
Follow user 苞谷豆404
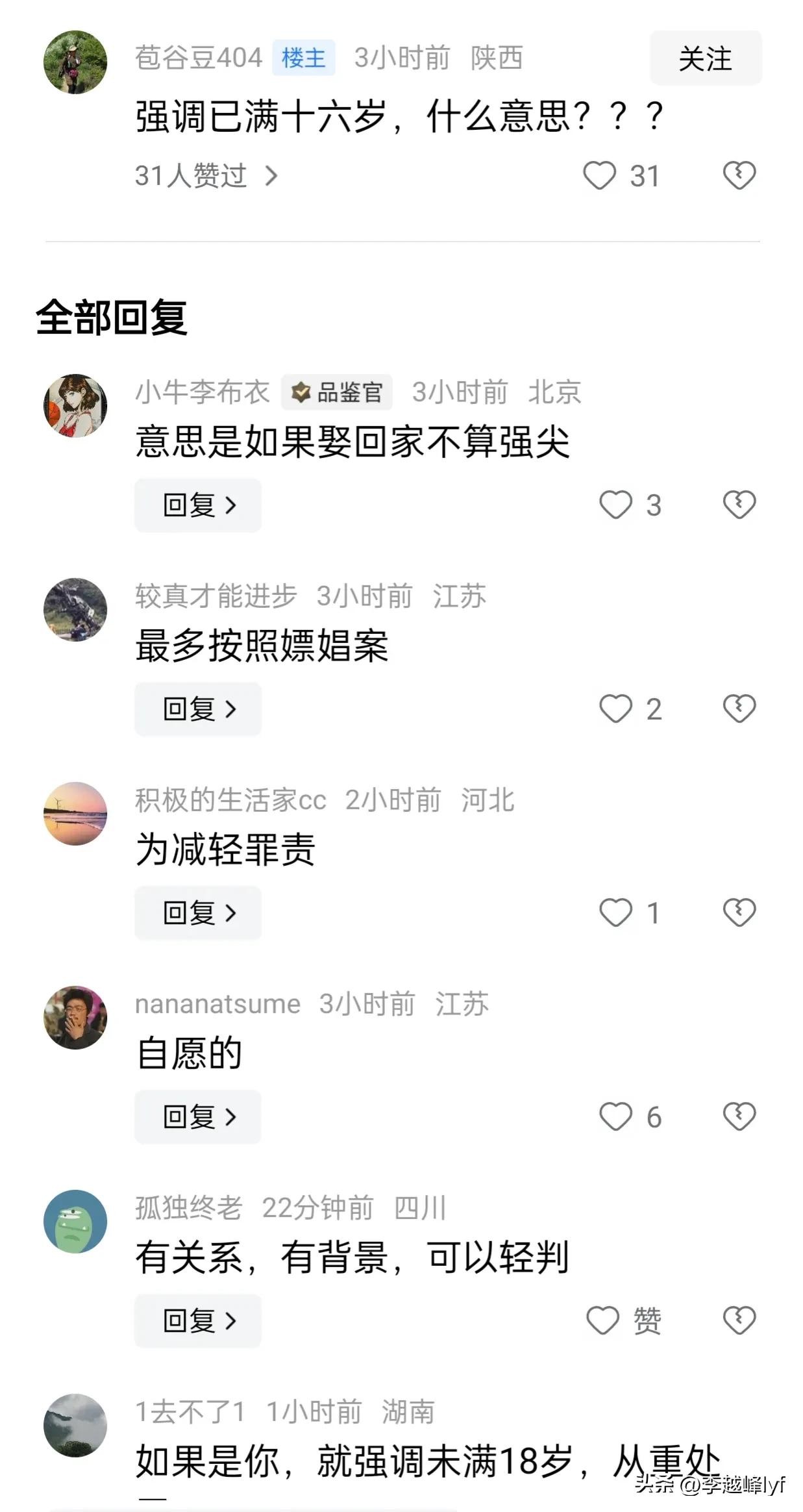point(705,58)
